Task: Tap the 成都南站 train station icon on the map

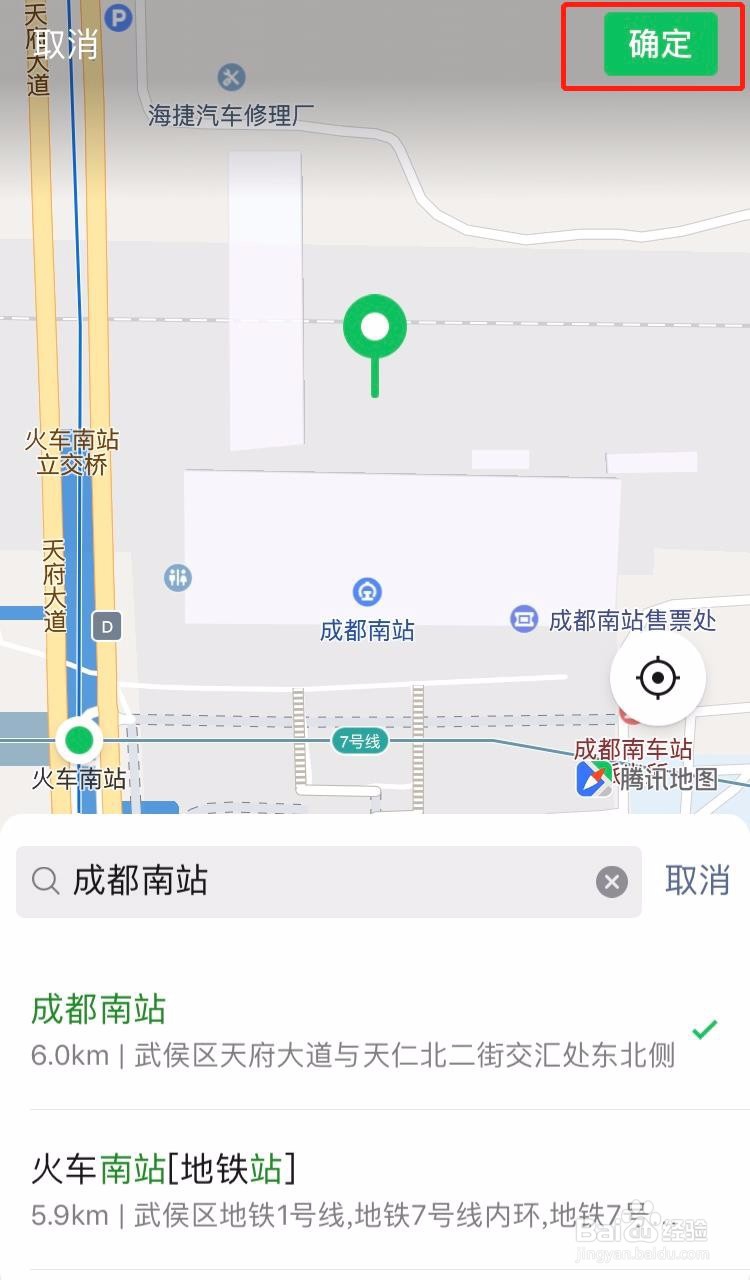Action: coord(367,591)
